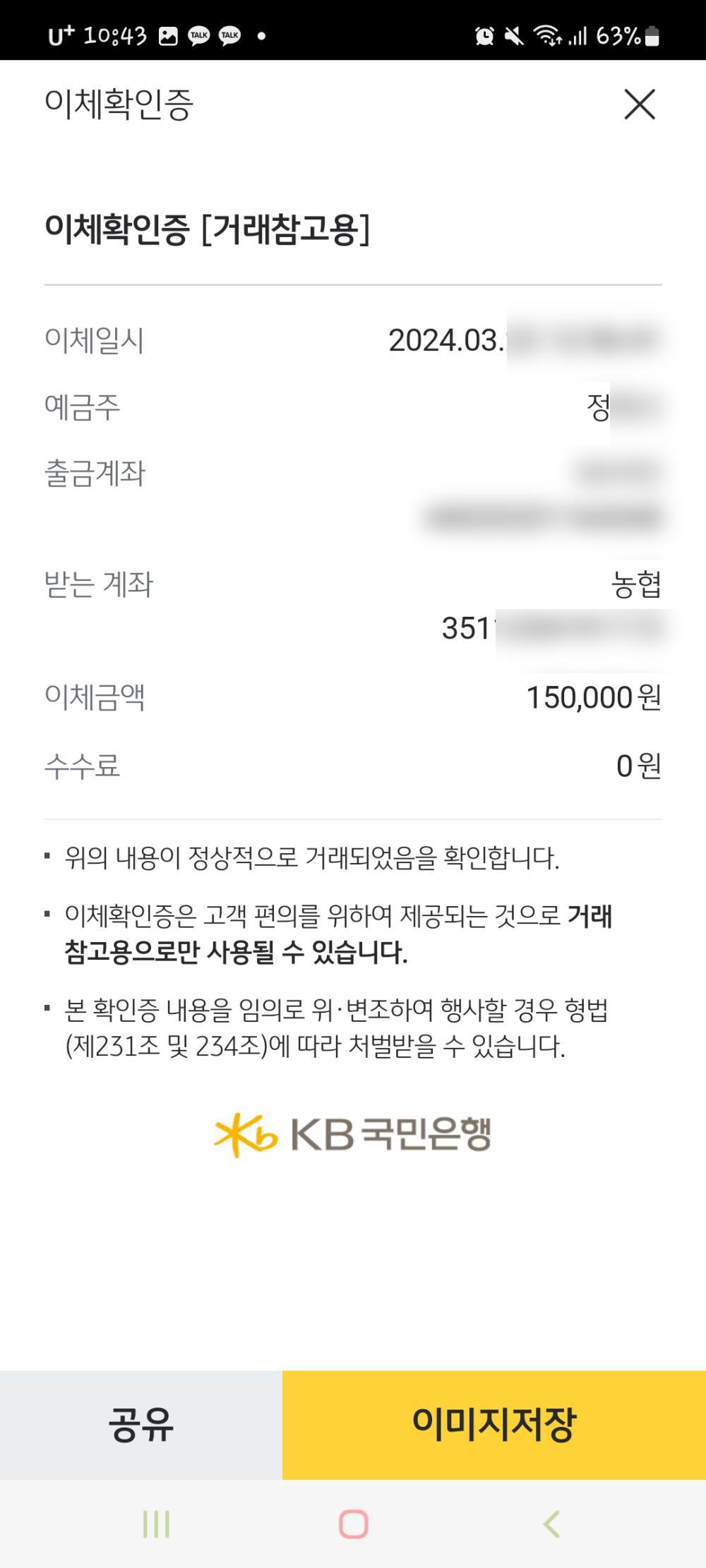This screenshot has width=706, height=1568.
Task: Open the recent apps overview
Action: (x=156, y=1524)
